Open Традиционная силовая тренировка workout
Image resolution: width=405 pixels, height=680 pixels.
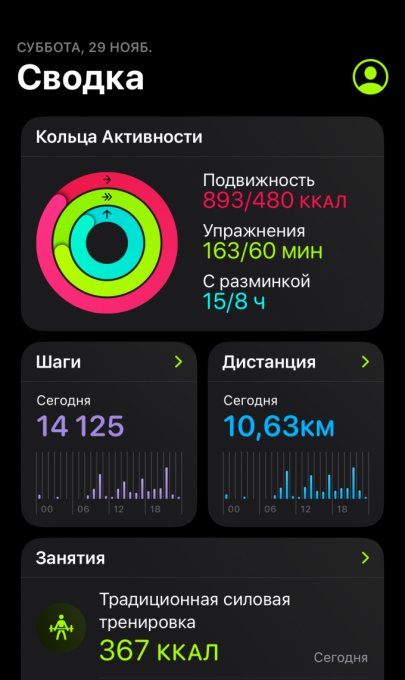202,629
